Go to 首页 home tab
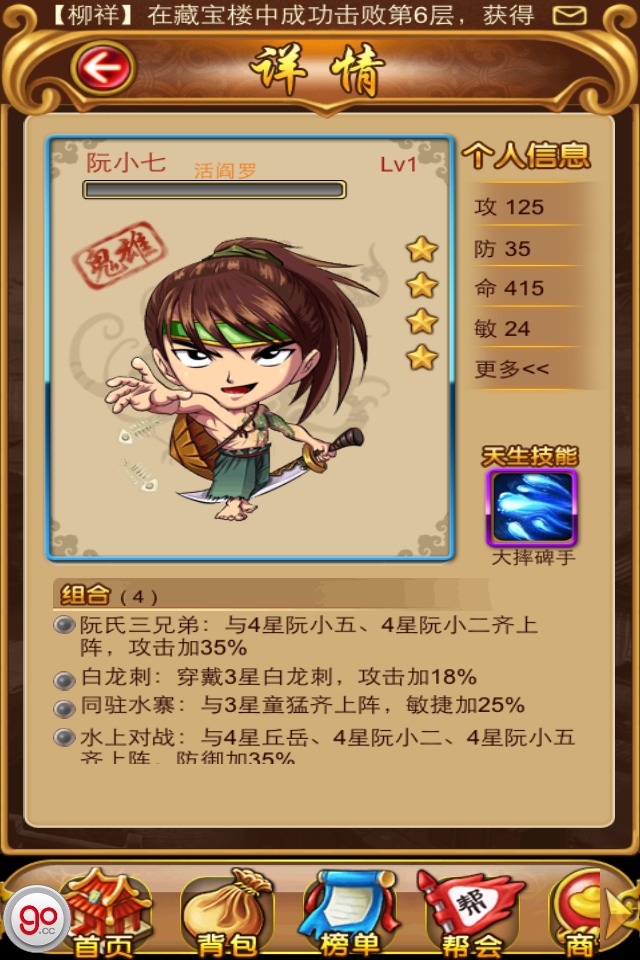Viewport: 640px width, 960px height. pyautogui.click(x=104, y=912)
